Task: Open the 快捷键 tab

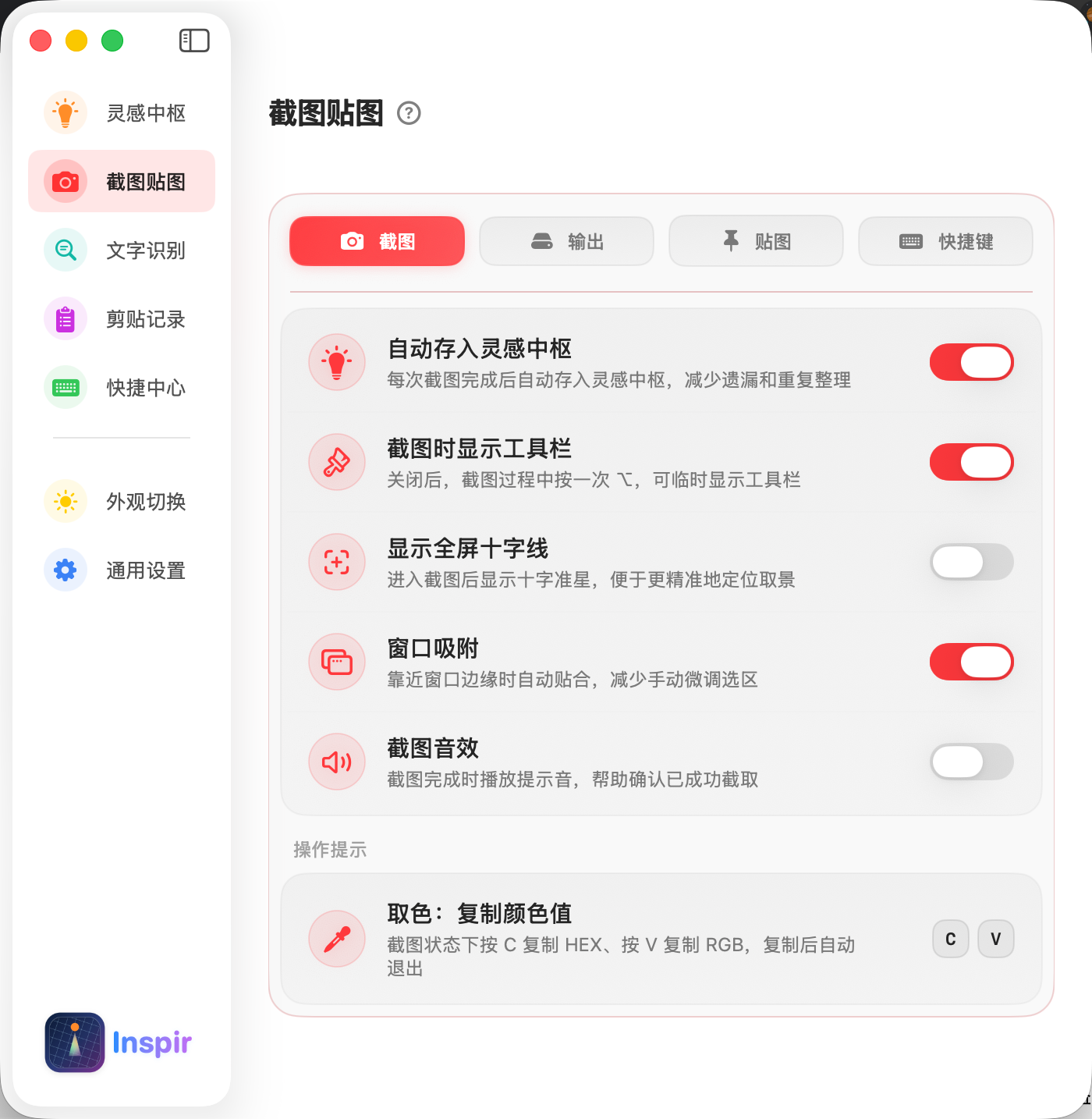Action: [945, 241]
